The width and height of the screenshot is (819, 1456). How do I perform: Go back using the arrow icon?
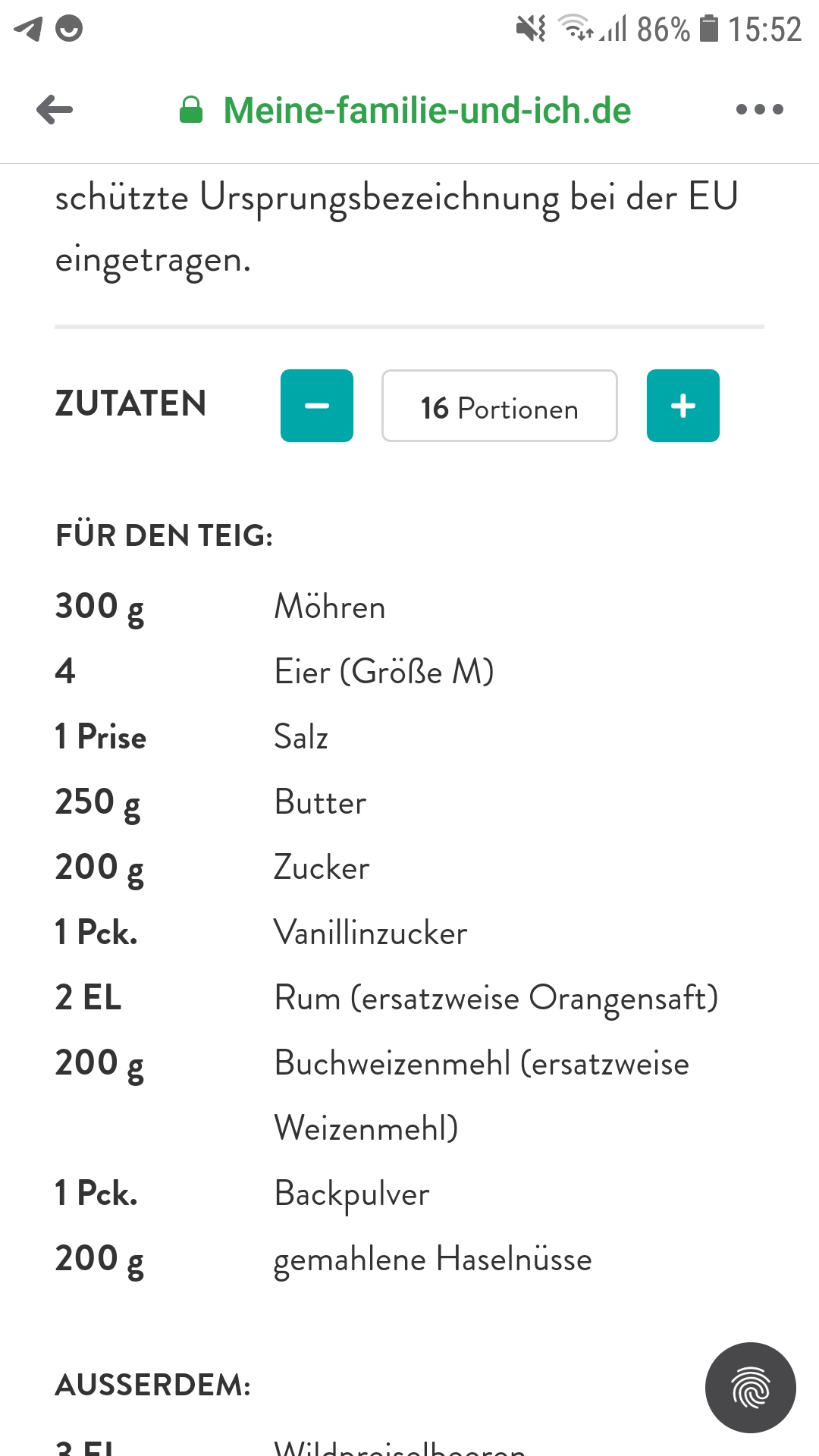(55, 110)
